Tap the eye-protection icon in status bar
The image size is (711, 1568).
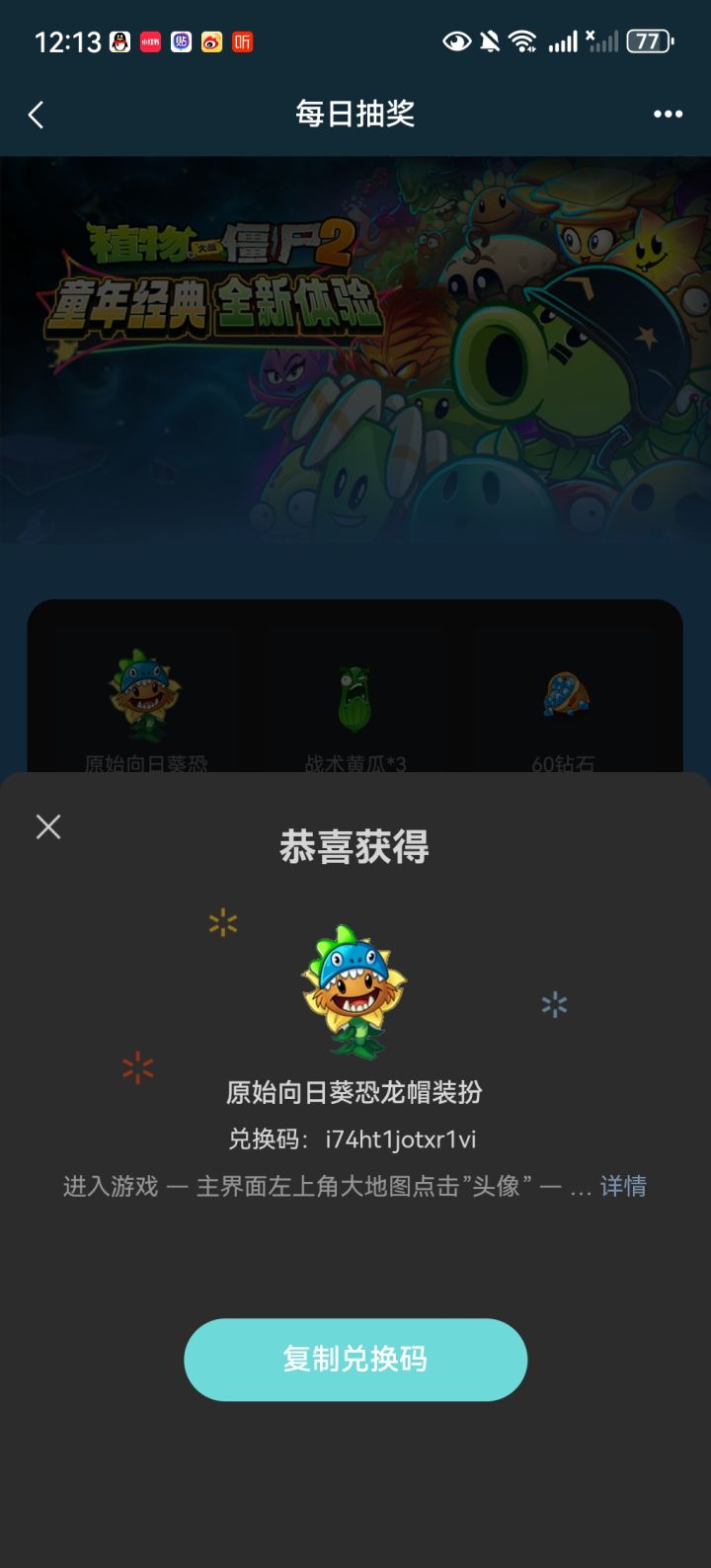pos(455,41)
